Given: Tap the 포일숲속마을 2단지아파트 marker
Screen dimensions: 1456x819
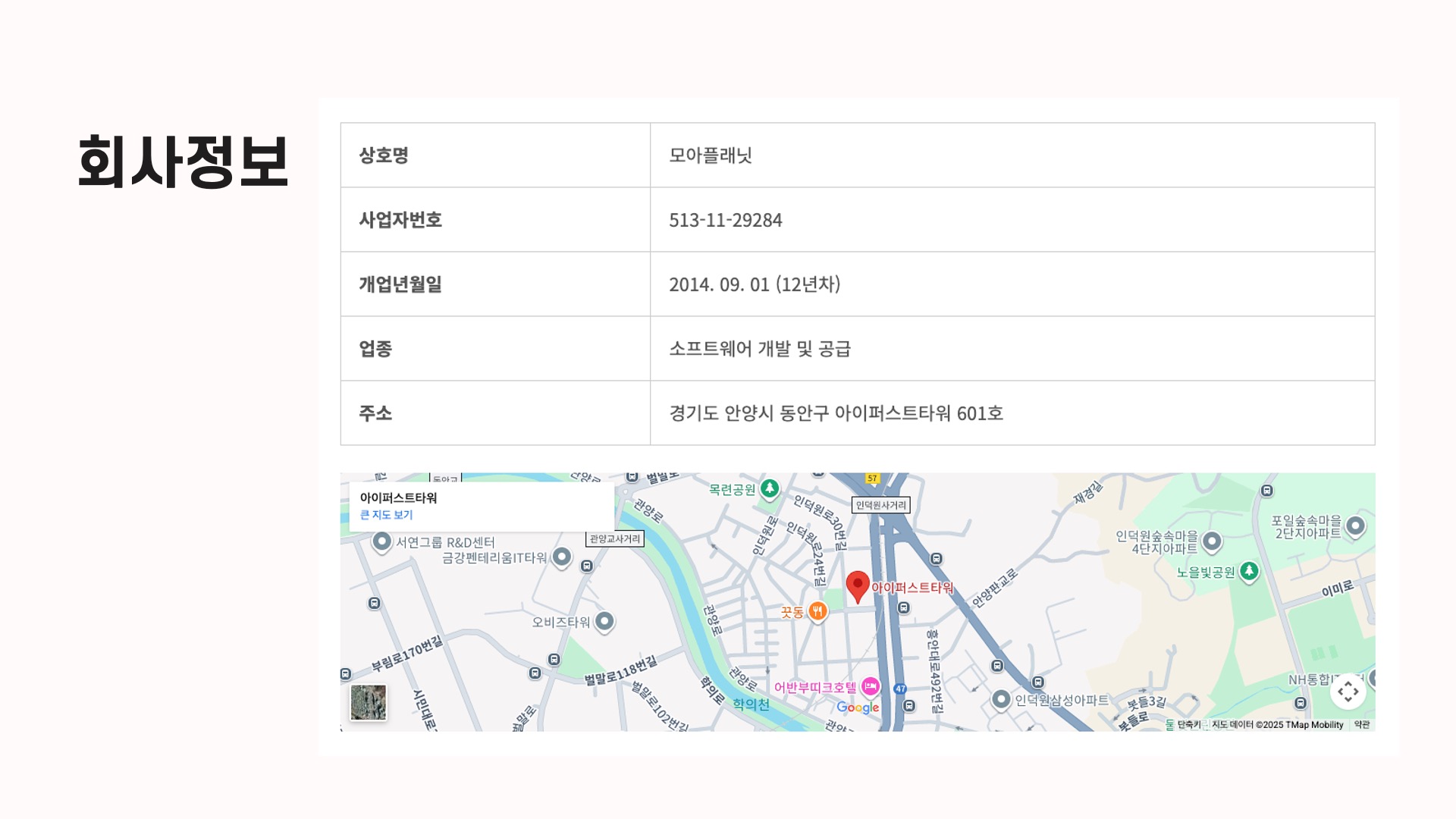Looking at the screenshot, I should 1355,526.
